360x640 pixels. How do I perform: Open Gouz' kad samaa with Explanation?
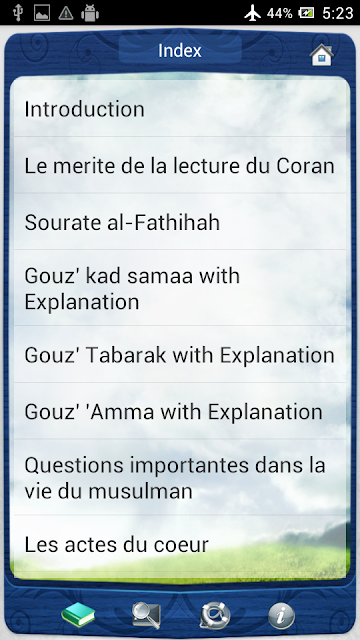coord(180,288)
